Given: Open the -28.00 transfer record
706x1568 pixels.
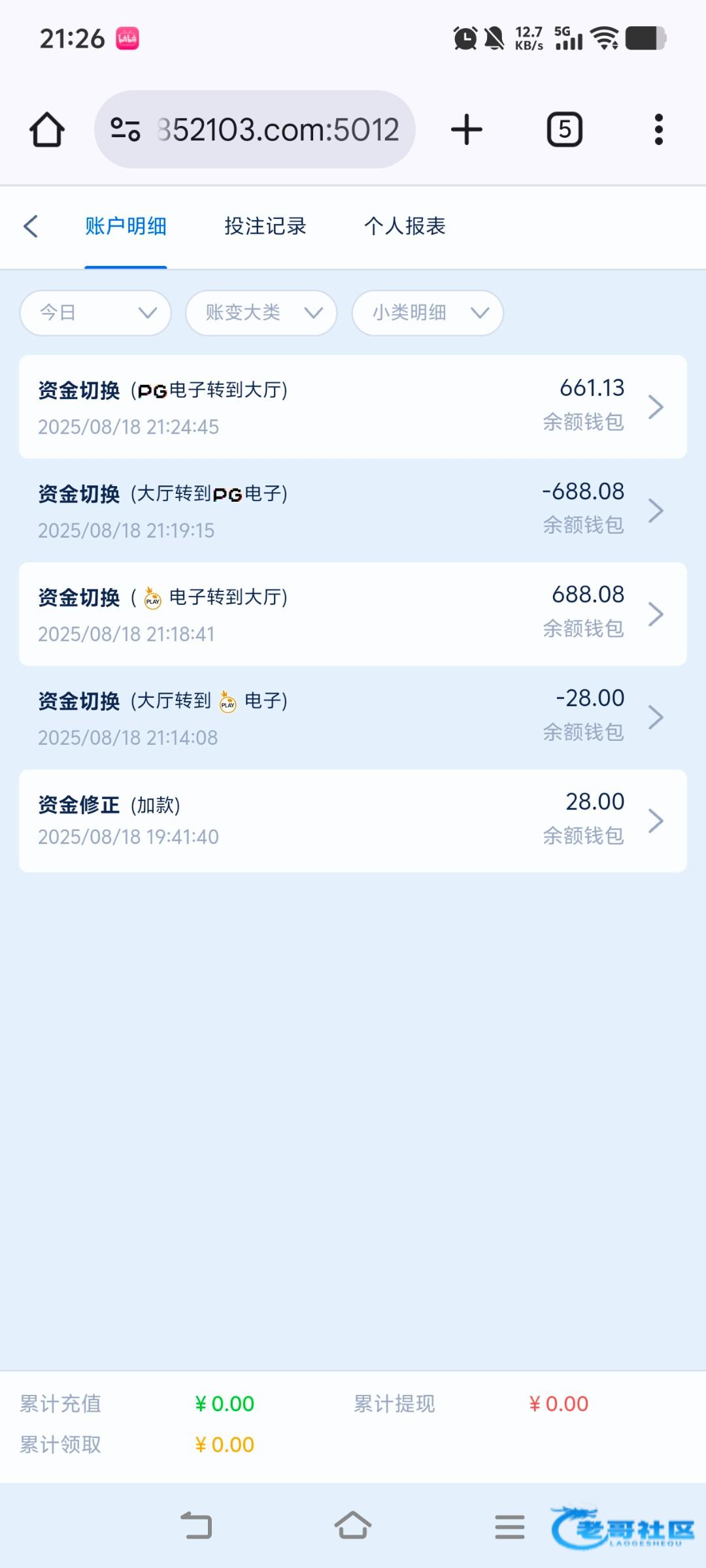Looking at the screenshot, I should [353, 717].
